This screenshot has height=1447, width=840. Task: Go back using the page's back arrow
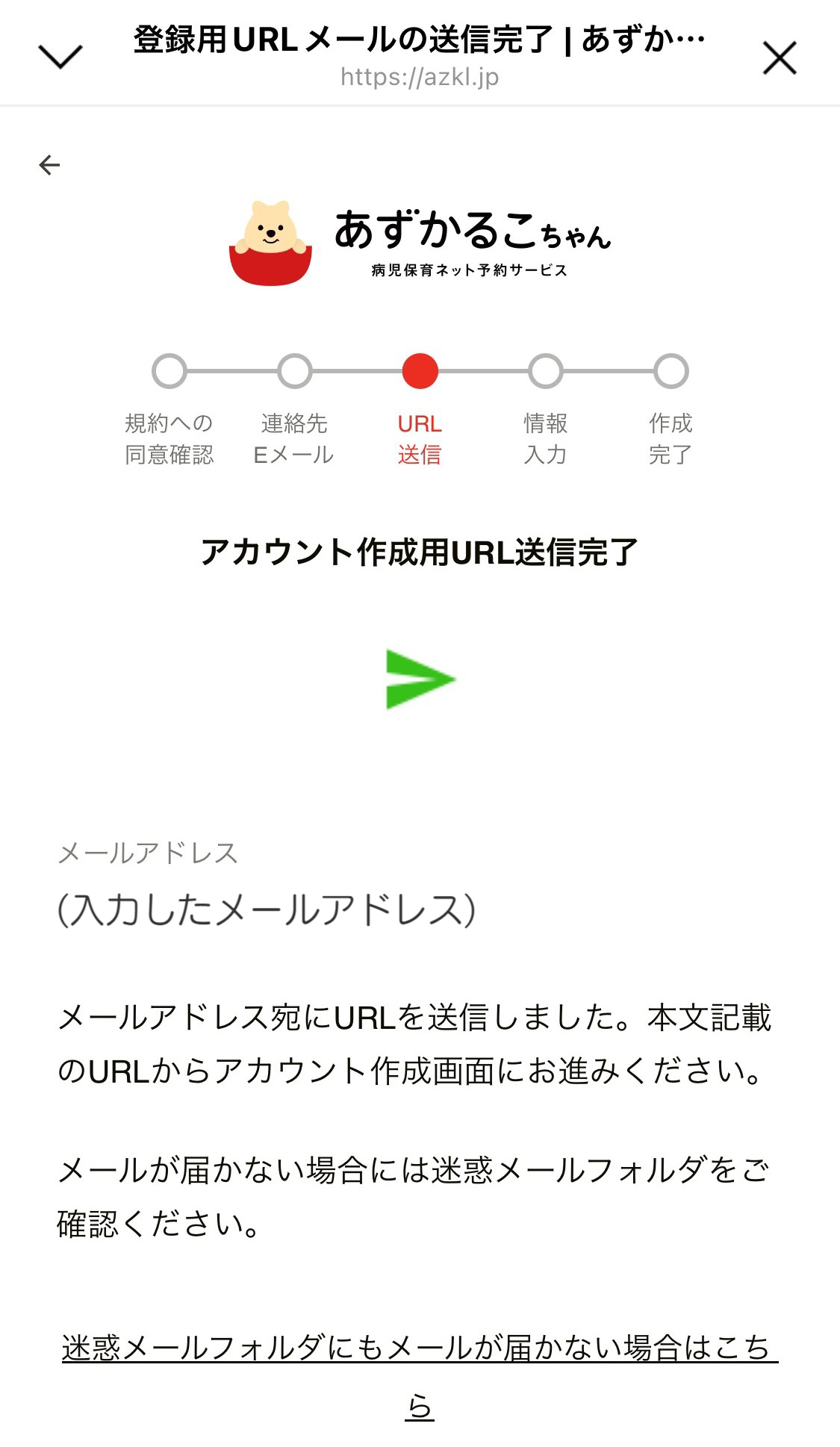[x=49, y=164]
